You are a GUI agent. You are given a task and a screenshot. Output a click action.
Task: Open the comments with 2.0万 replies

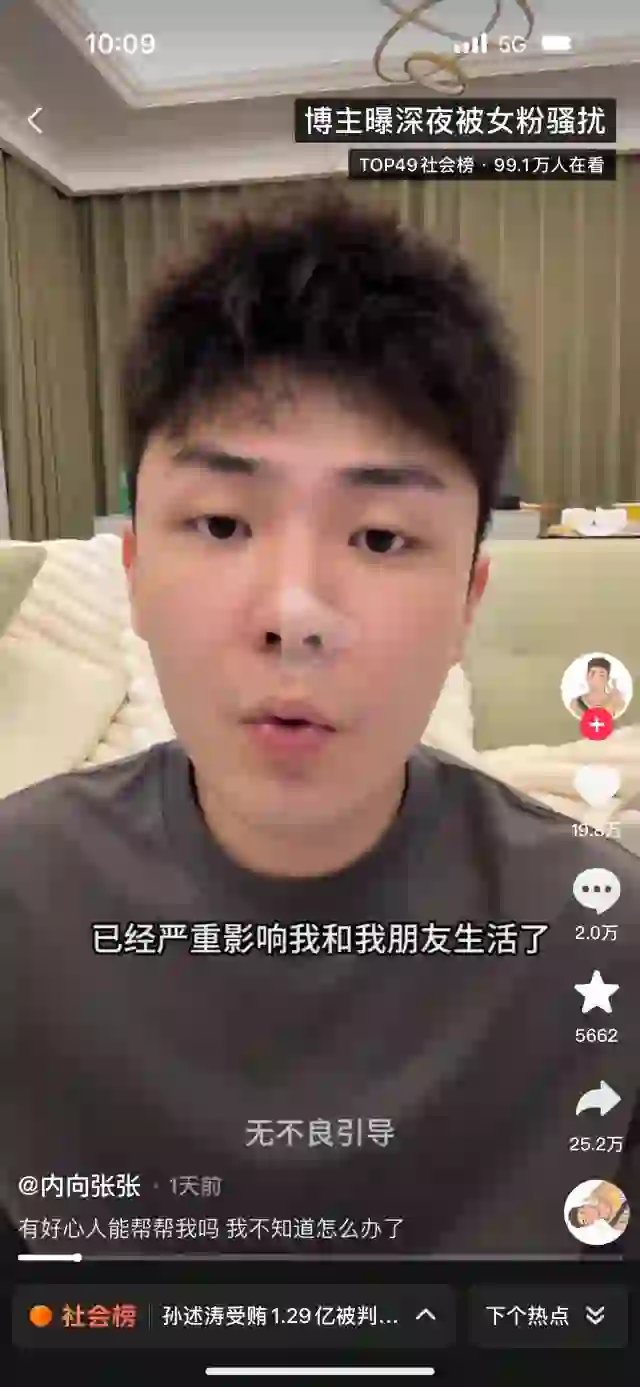(596, 892)
